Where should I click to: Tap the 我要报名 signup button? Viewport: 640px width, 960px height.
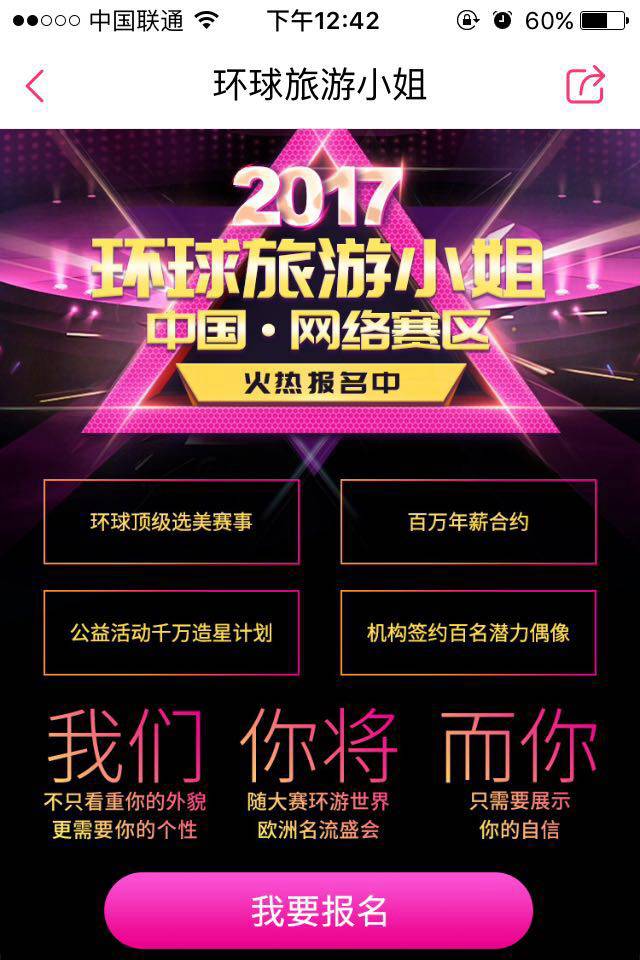pos(319,910)
